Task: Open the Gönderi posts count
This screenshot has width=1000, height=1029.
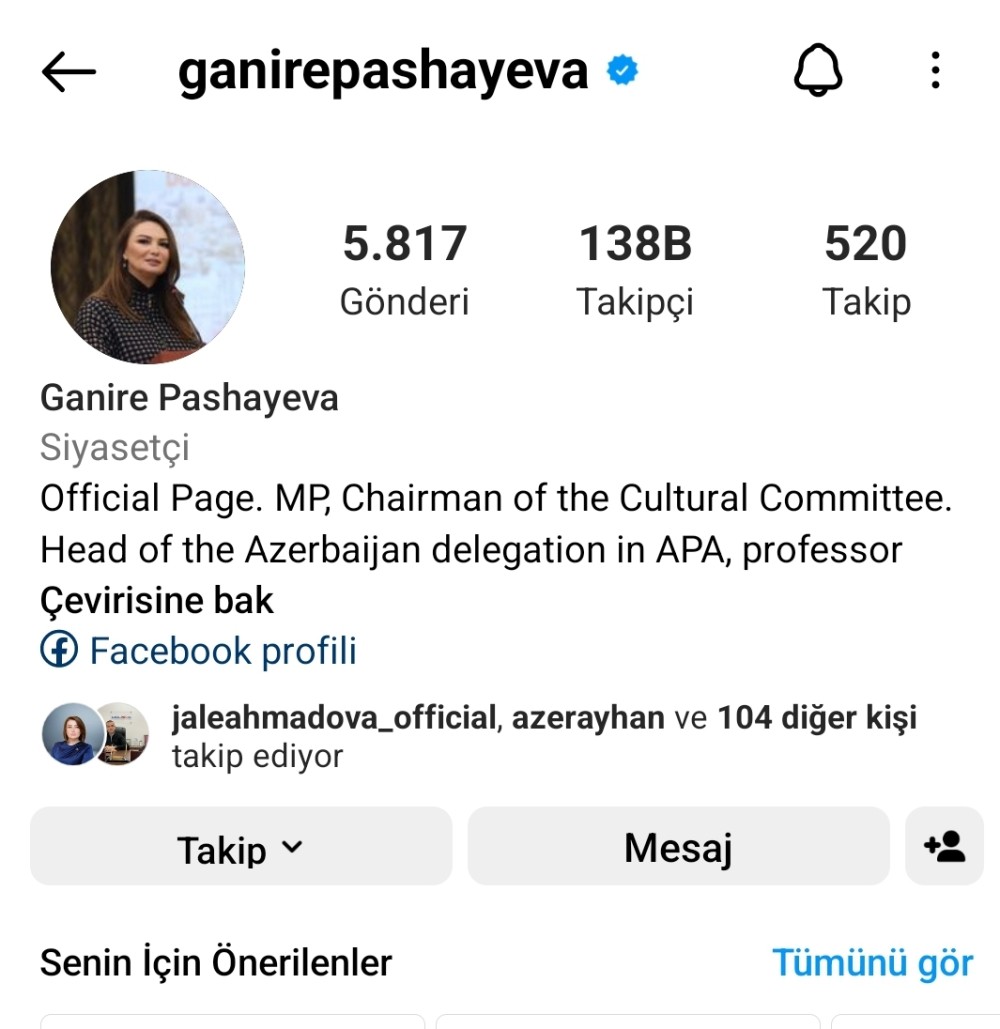Action: point(404,265)
